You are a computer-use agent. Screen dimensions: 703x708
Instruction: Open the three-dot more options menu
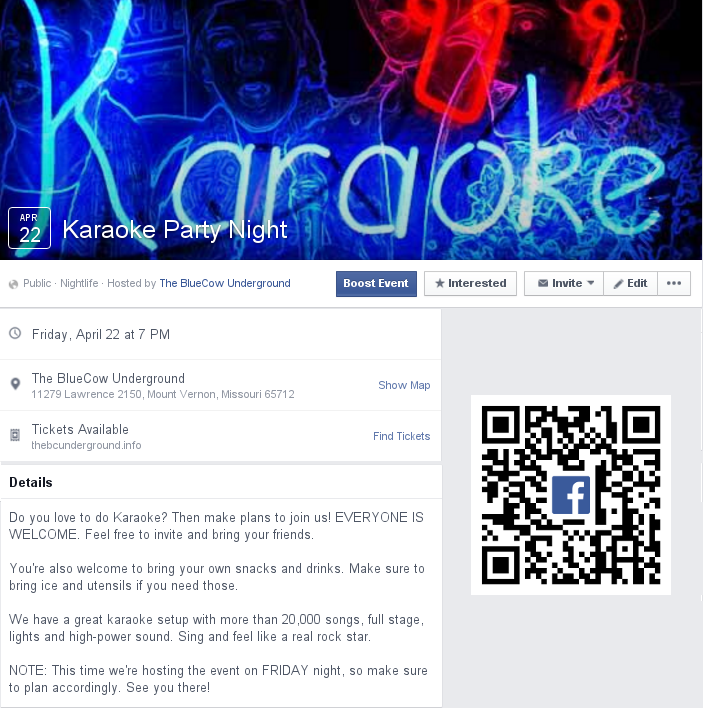(674, 283)
